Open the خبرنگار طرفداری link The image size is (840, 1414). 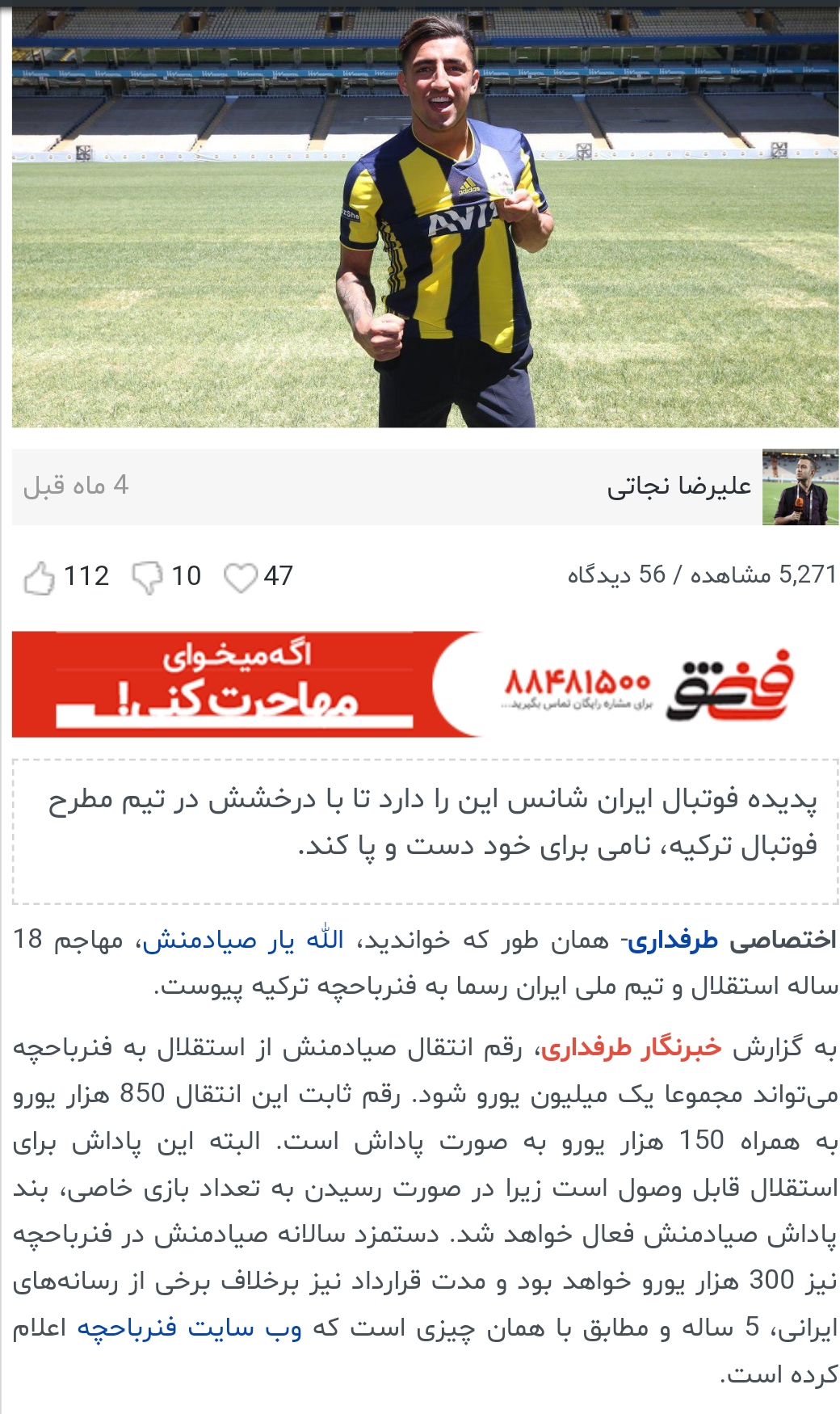coord(631,1048)
